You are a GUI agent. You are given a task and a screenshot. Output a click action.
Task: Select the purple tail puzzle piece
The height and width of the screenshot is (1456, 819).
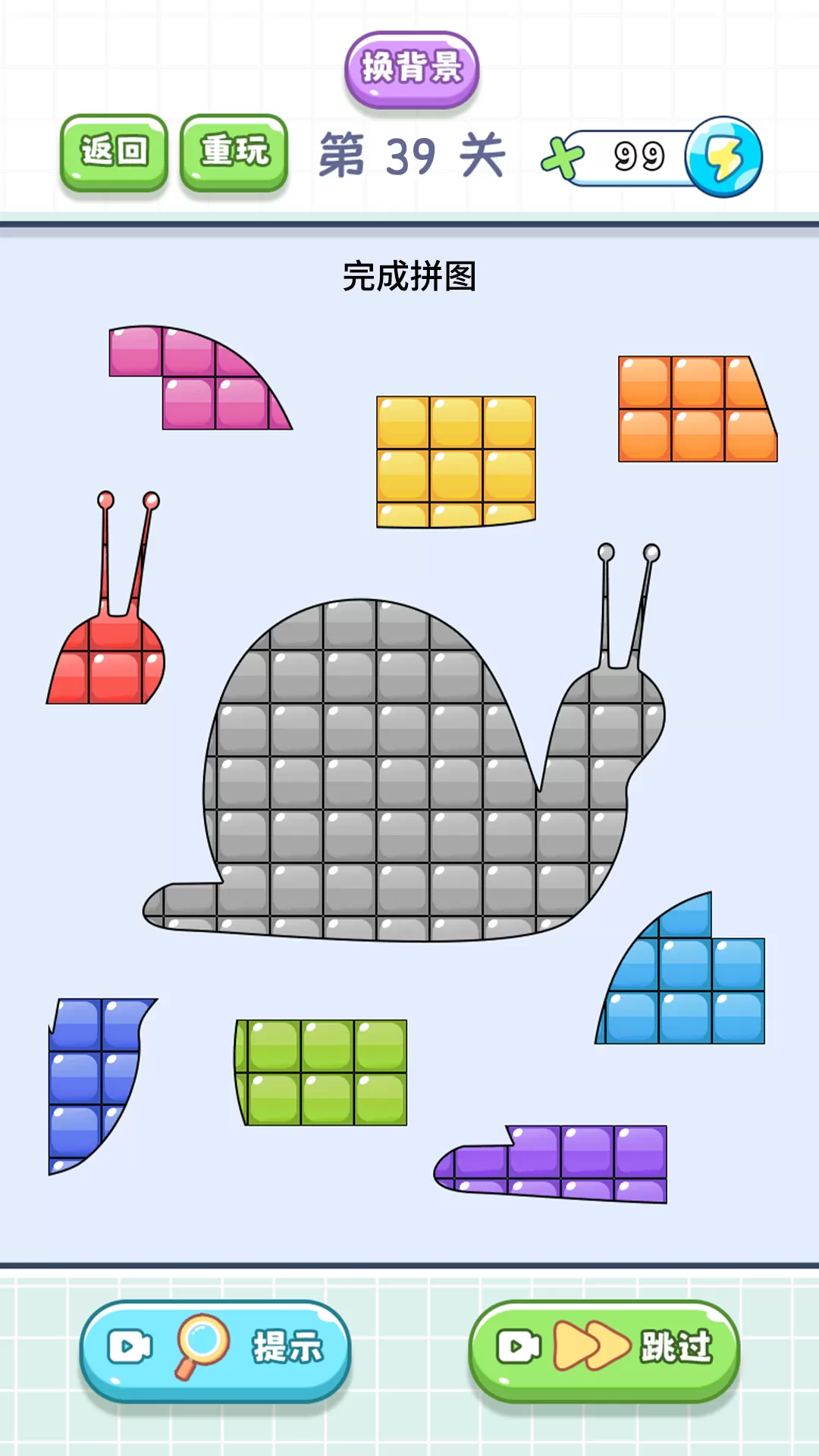(576, 1163)
